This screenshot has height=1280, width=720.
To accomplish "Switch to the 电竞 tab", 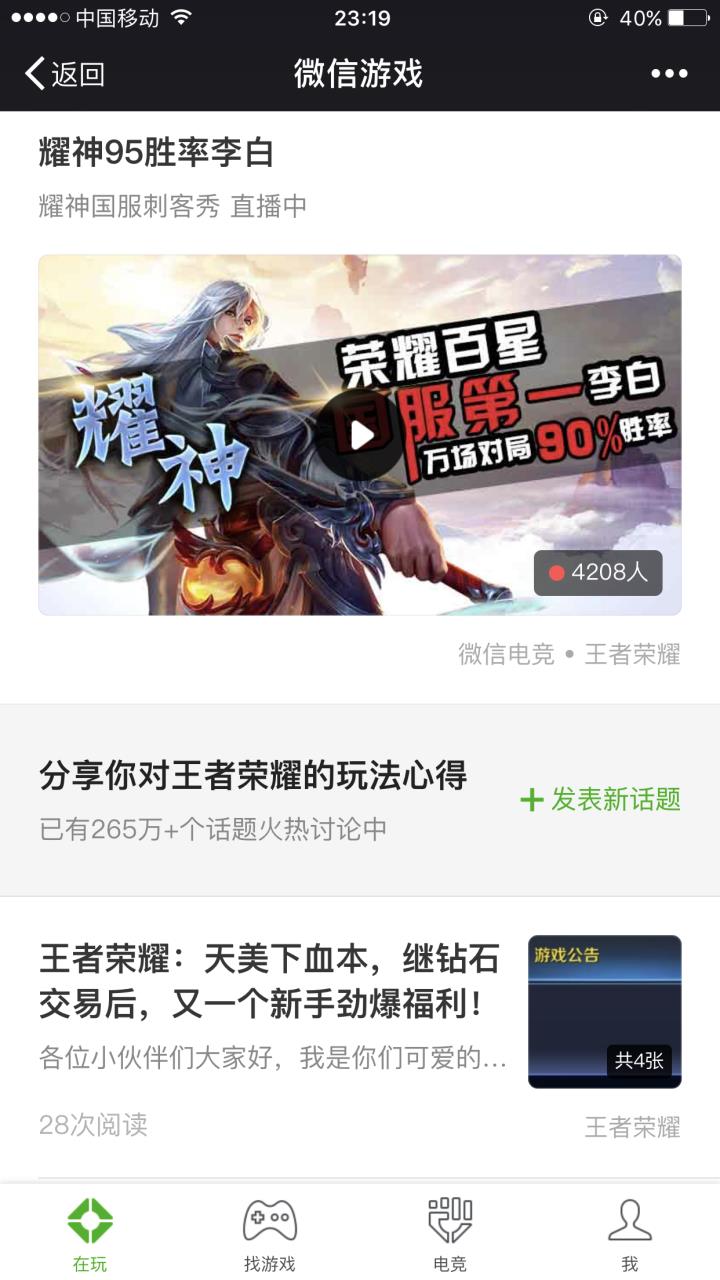I will 450,1234.
